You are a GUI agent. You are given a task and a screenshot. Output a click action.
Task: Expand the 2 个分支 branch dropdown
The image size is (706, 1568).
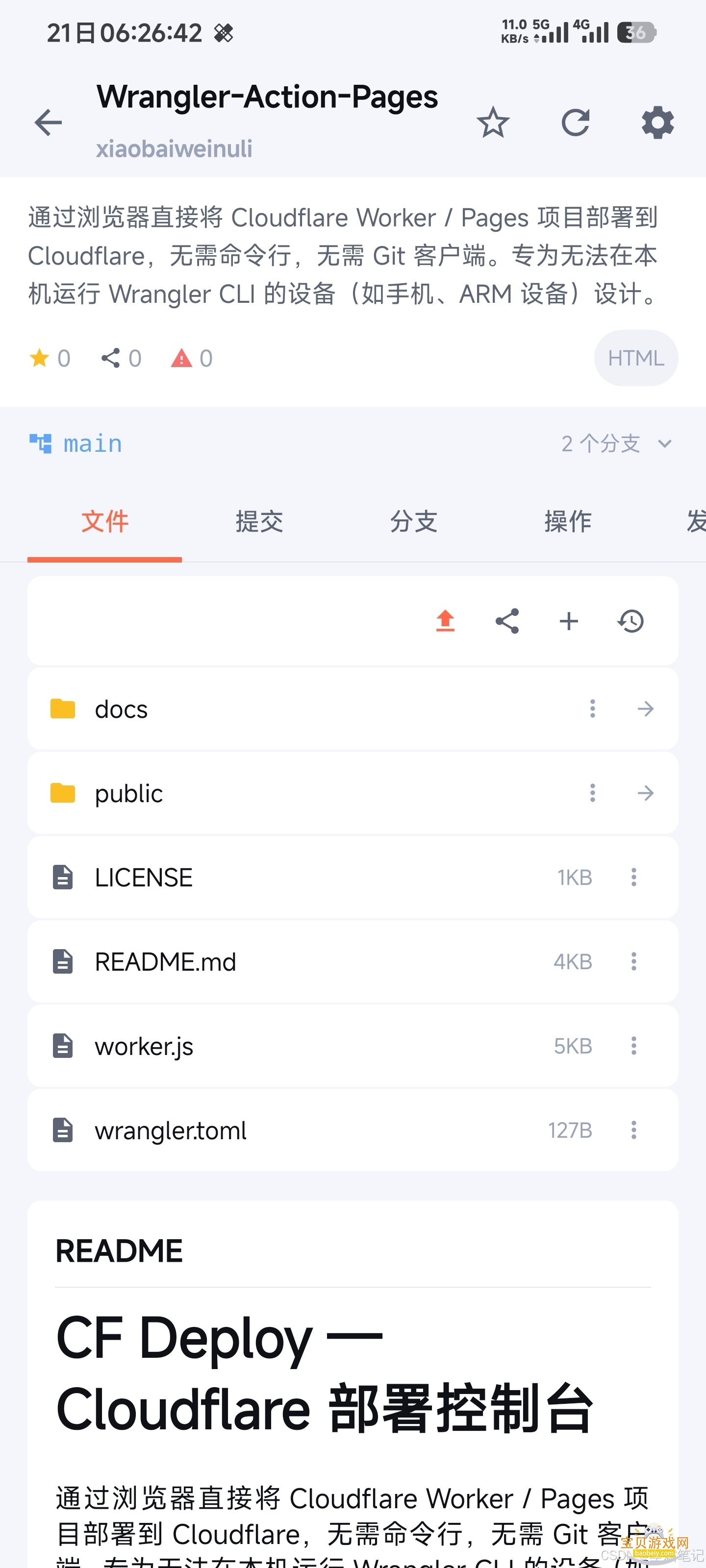[615, 444]
